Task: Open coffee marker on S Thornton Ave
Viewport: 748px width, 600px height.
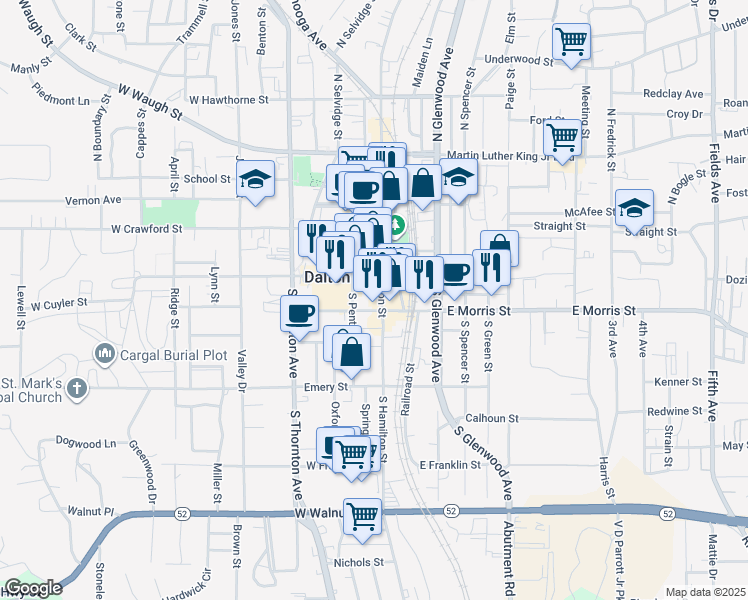Action: click(300, 314)
